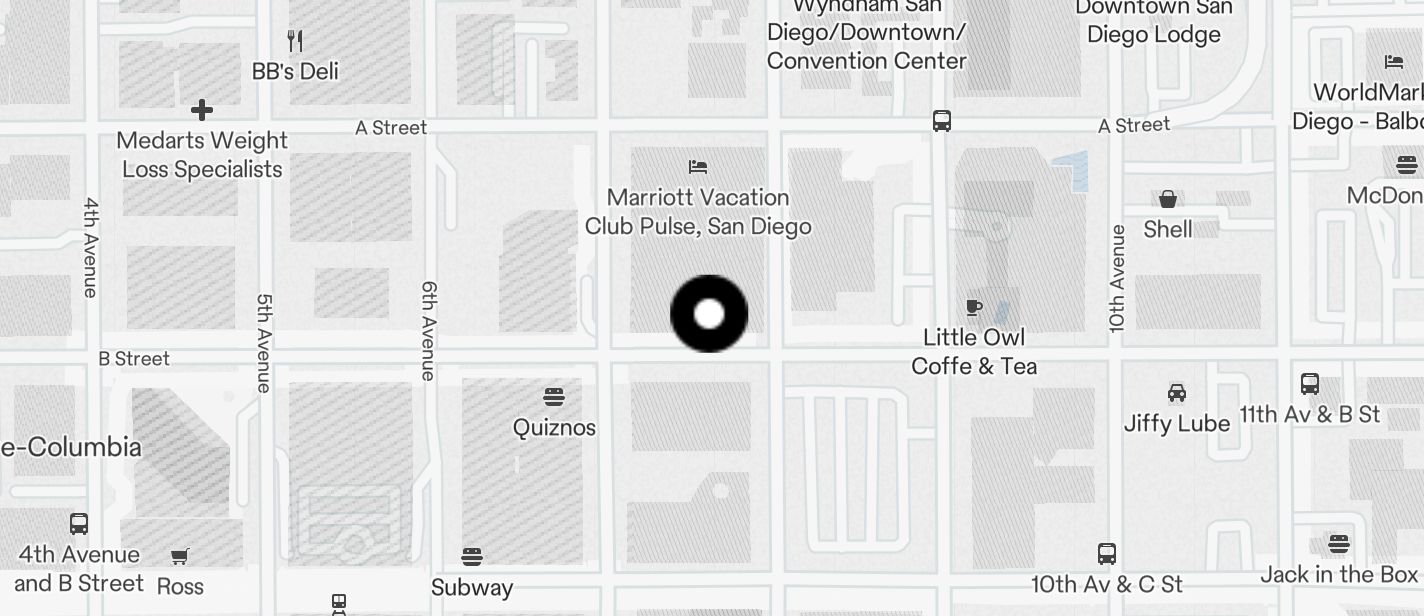
Task: Select the Shell gas station marker
Action: point(1168,199)
